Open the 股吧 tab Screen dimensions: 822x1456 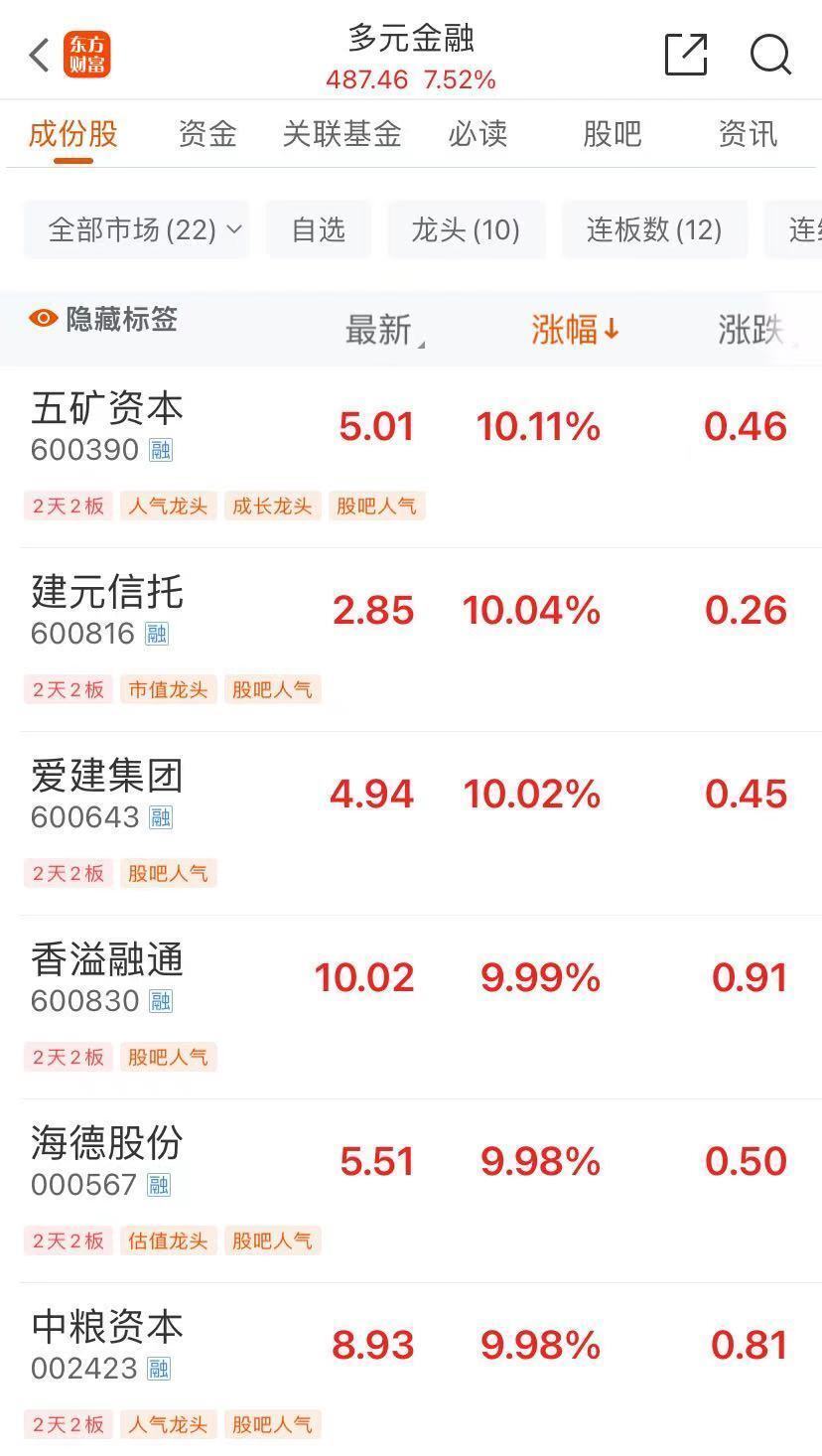click(x=613, y=133)
